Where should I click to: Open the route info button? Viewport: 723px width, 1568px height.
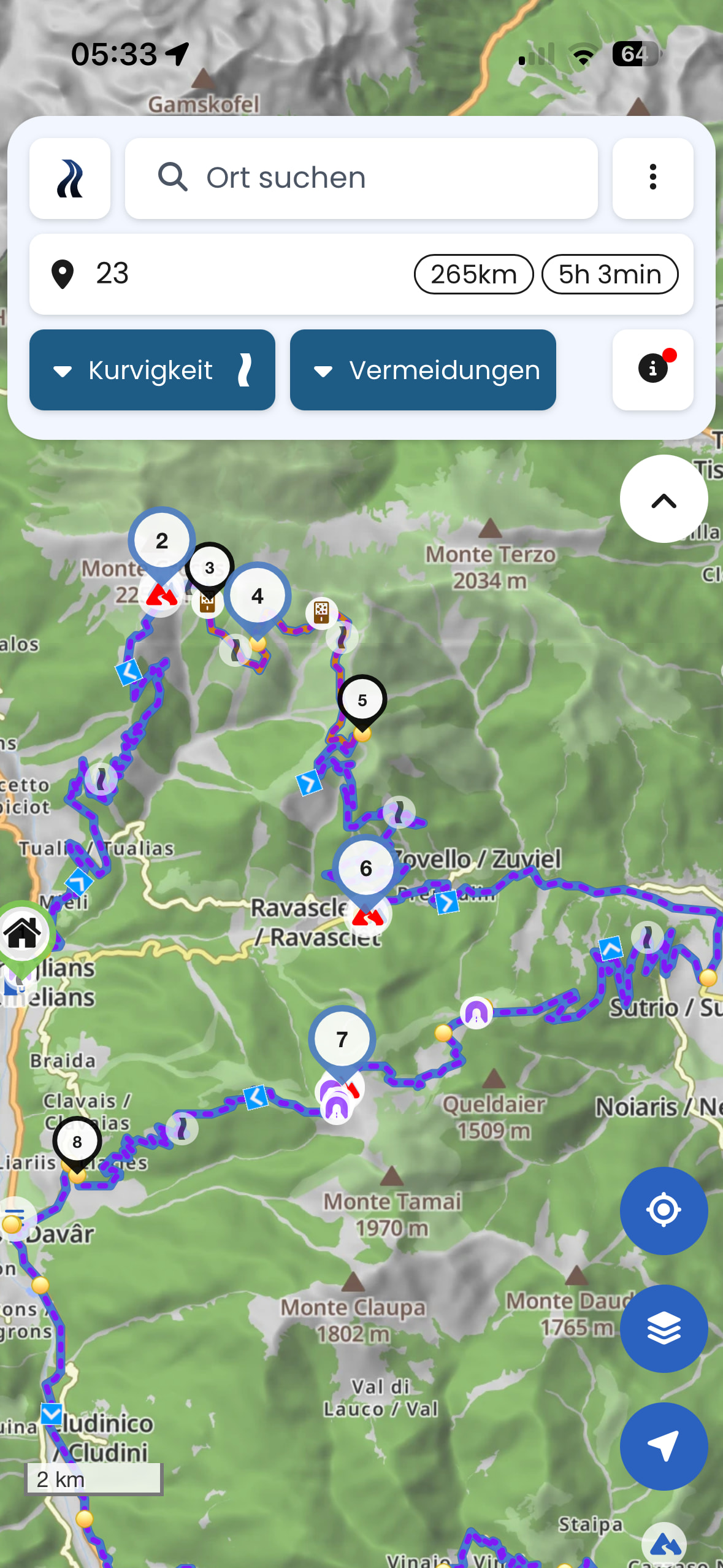tap(652, 370)
